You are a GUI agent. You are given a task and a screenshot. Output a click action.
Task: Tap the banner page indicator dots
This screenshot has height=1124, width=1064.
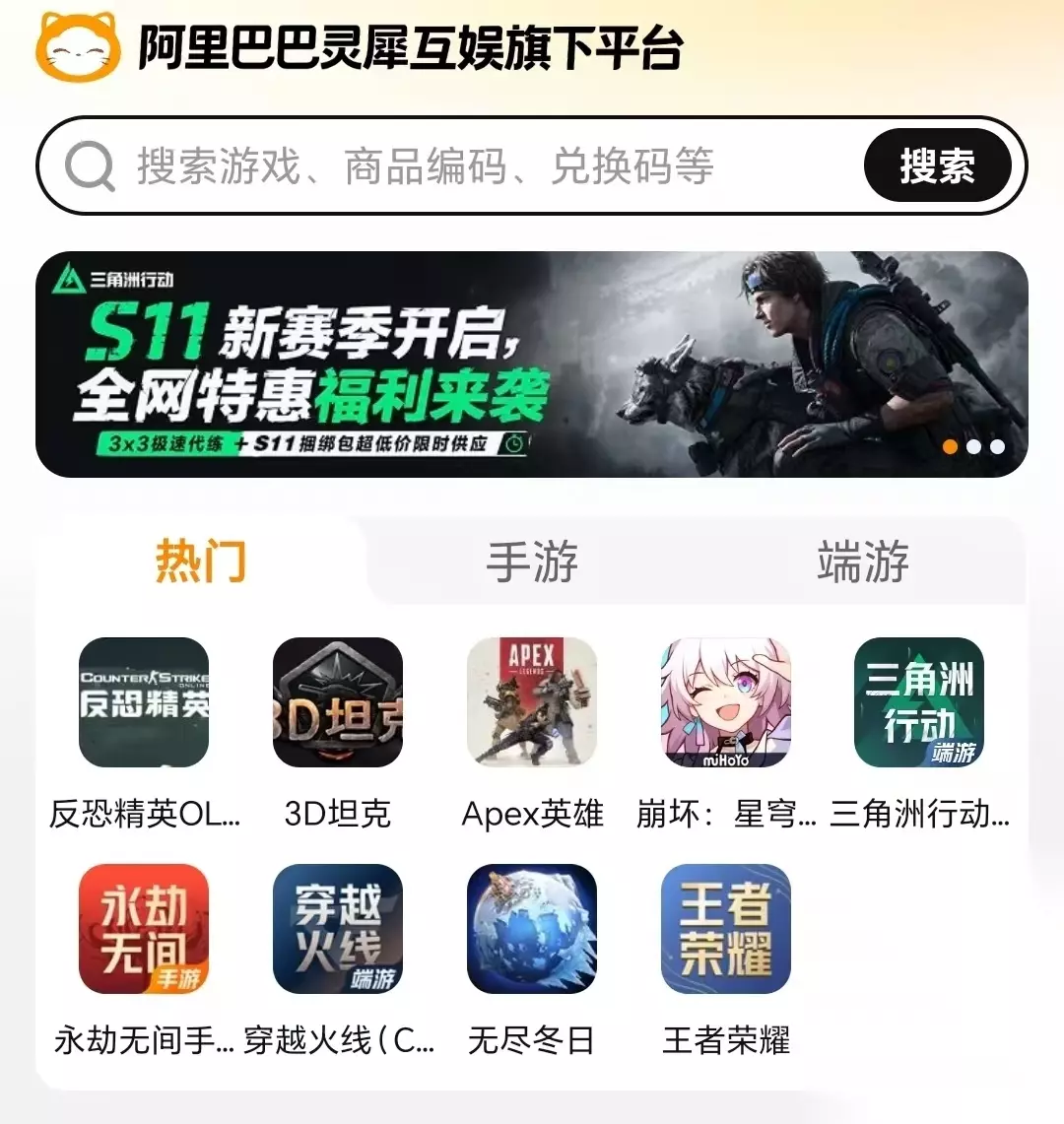coord(973,446)
